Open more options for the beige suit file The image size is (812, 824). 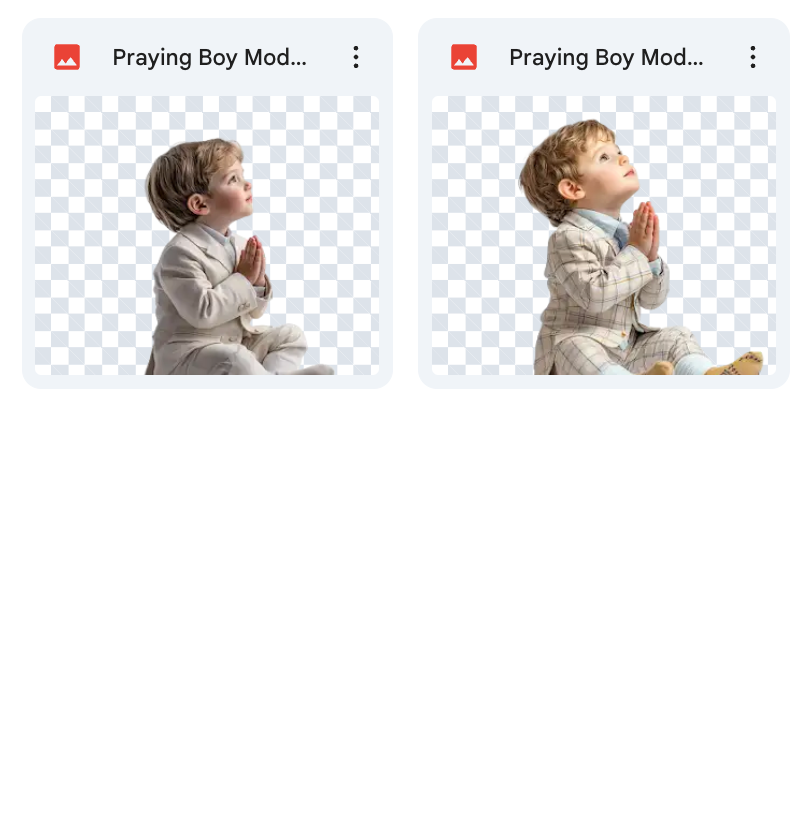356,57
